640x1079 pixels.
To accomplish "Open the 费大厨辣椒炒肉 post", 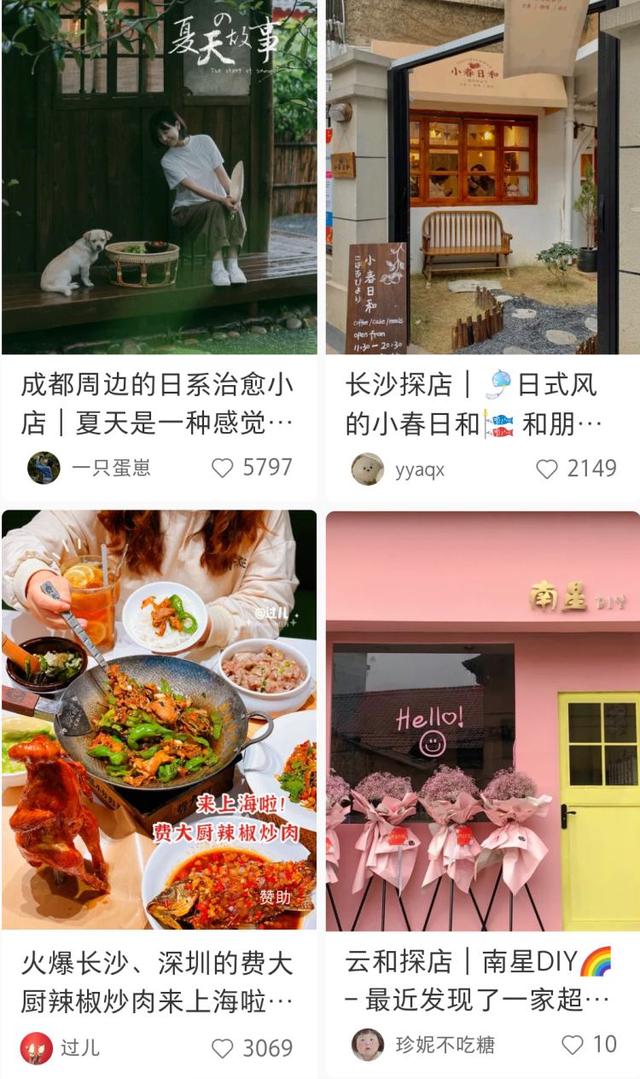I will (x=159, y=720).
